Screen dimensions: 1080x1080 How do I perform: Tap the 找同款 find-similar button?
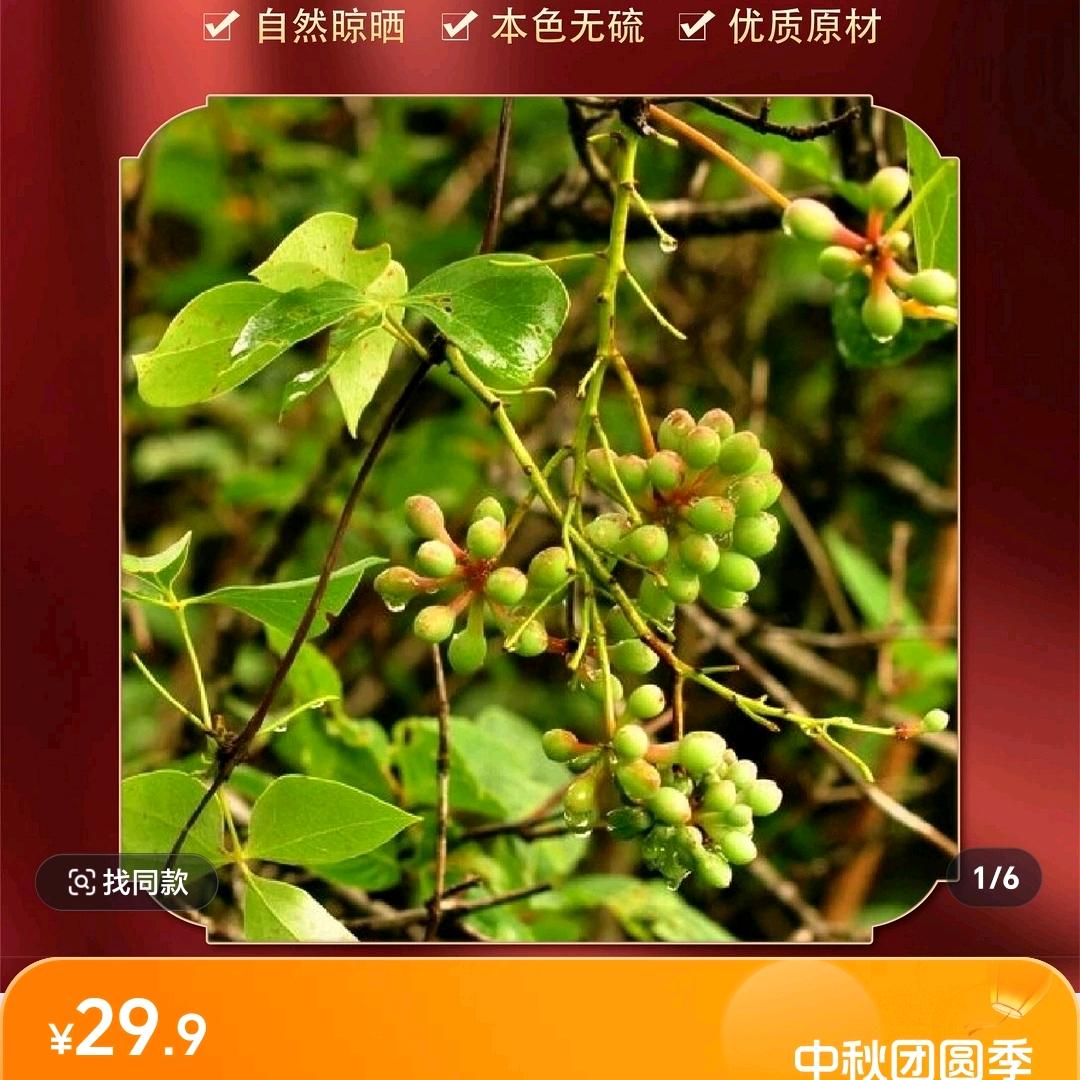pyautogui.click(x=127, y=881)
